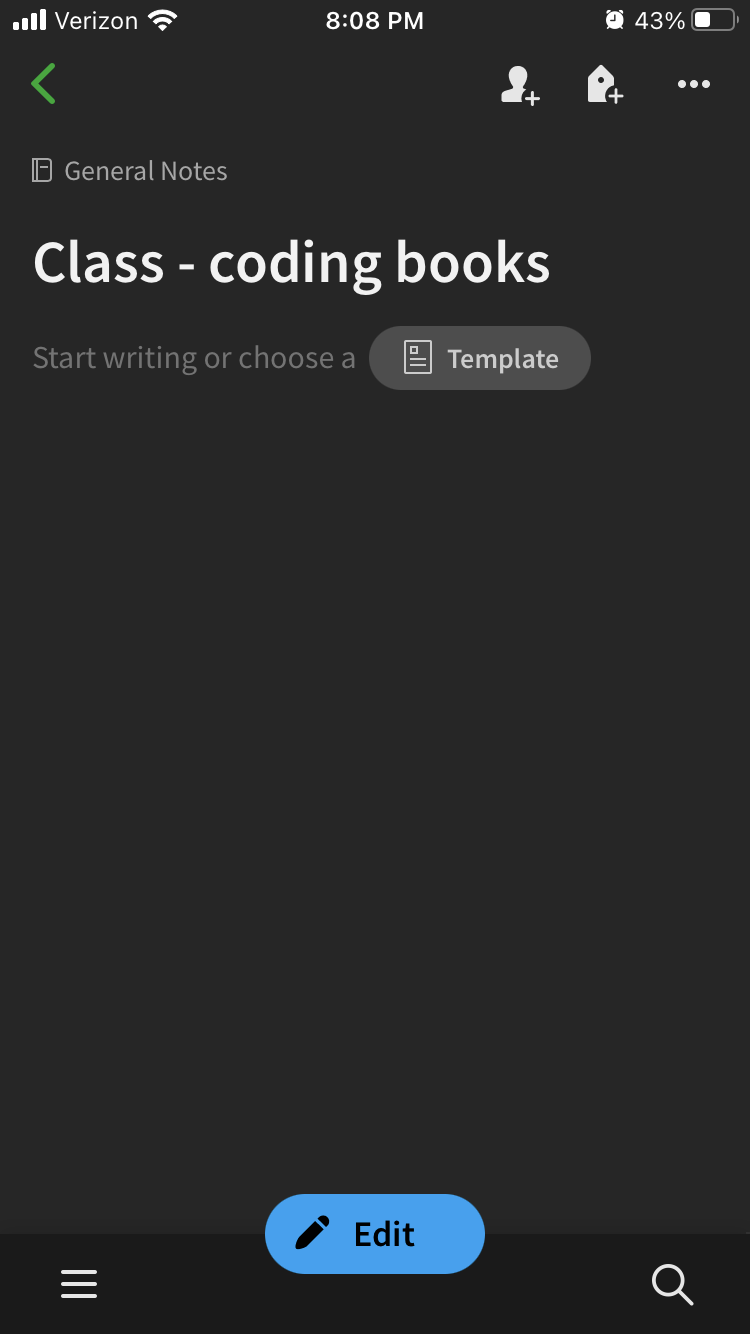Viewport: 750px width, 1334px height.
Task: Choose a Template for the note
Action: [480, 358]
